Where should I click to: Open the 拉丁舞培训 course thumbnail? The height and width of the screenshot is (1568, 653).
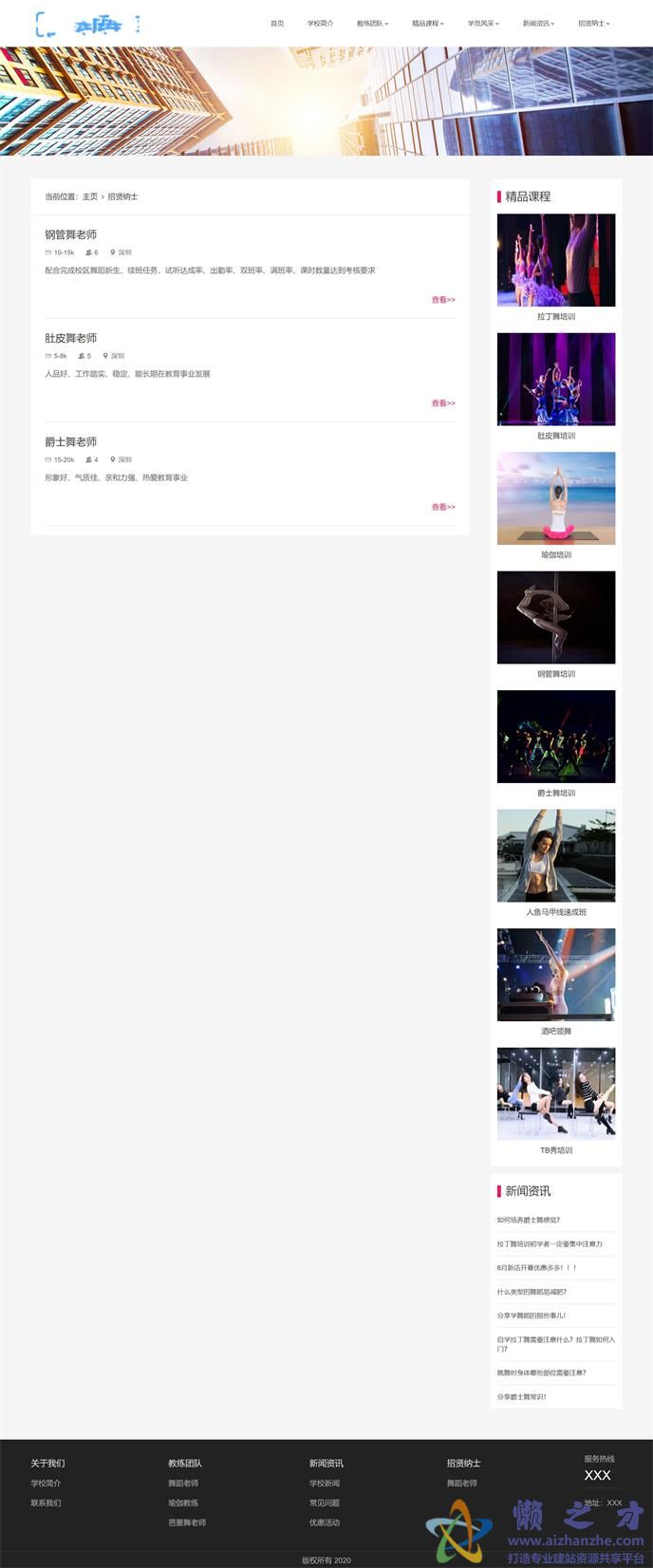pyautogui.click(x=556, y=260)
